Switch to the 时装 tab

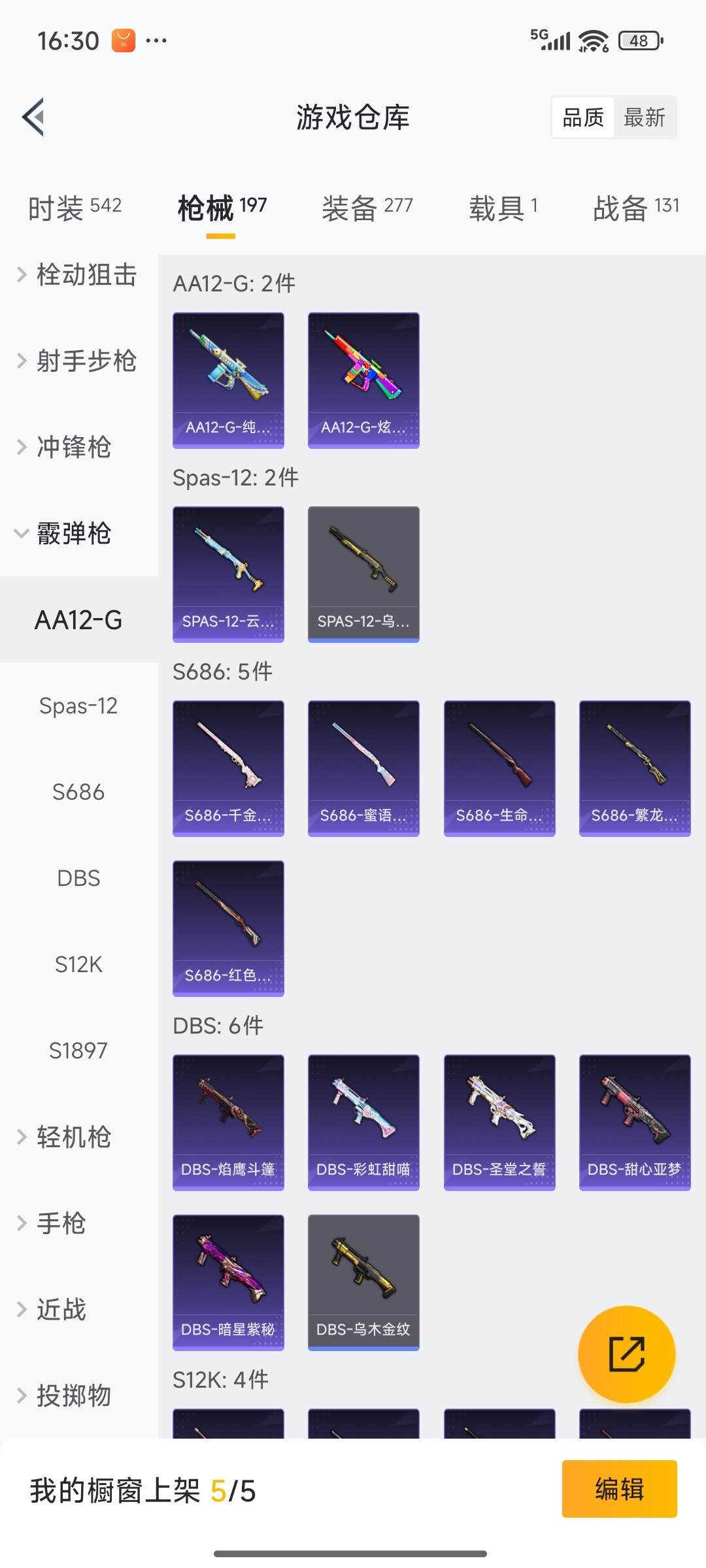click(x=75, y=208)
